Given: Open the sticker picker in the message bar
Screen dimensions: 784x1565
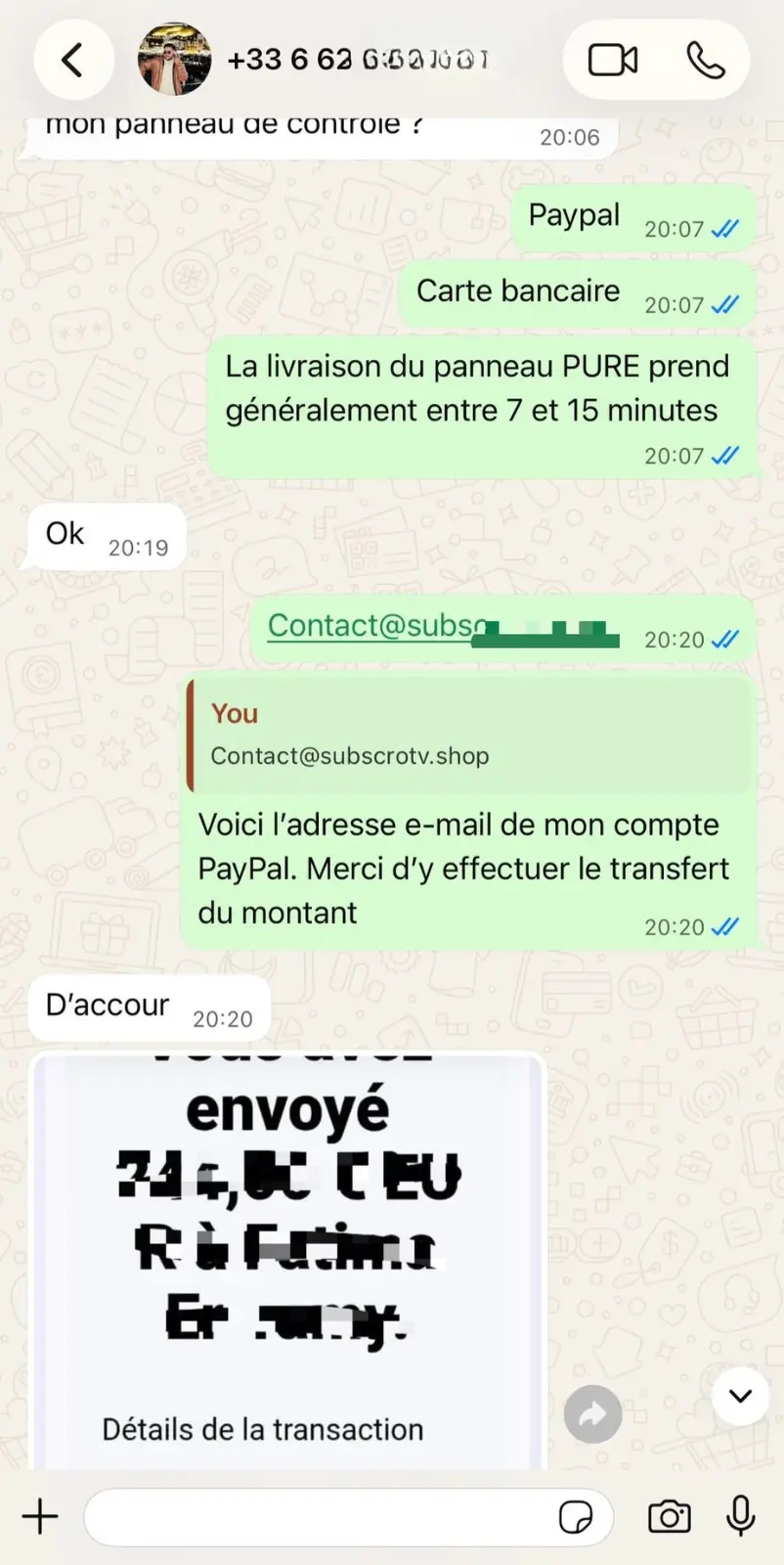Looking at the screenshot, I should [579, 1517].
